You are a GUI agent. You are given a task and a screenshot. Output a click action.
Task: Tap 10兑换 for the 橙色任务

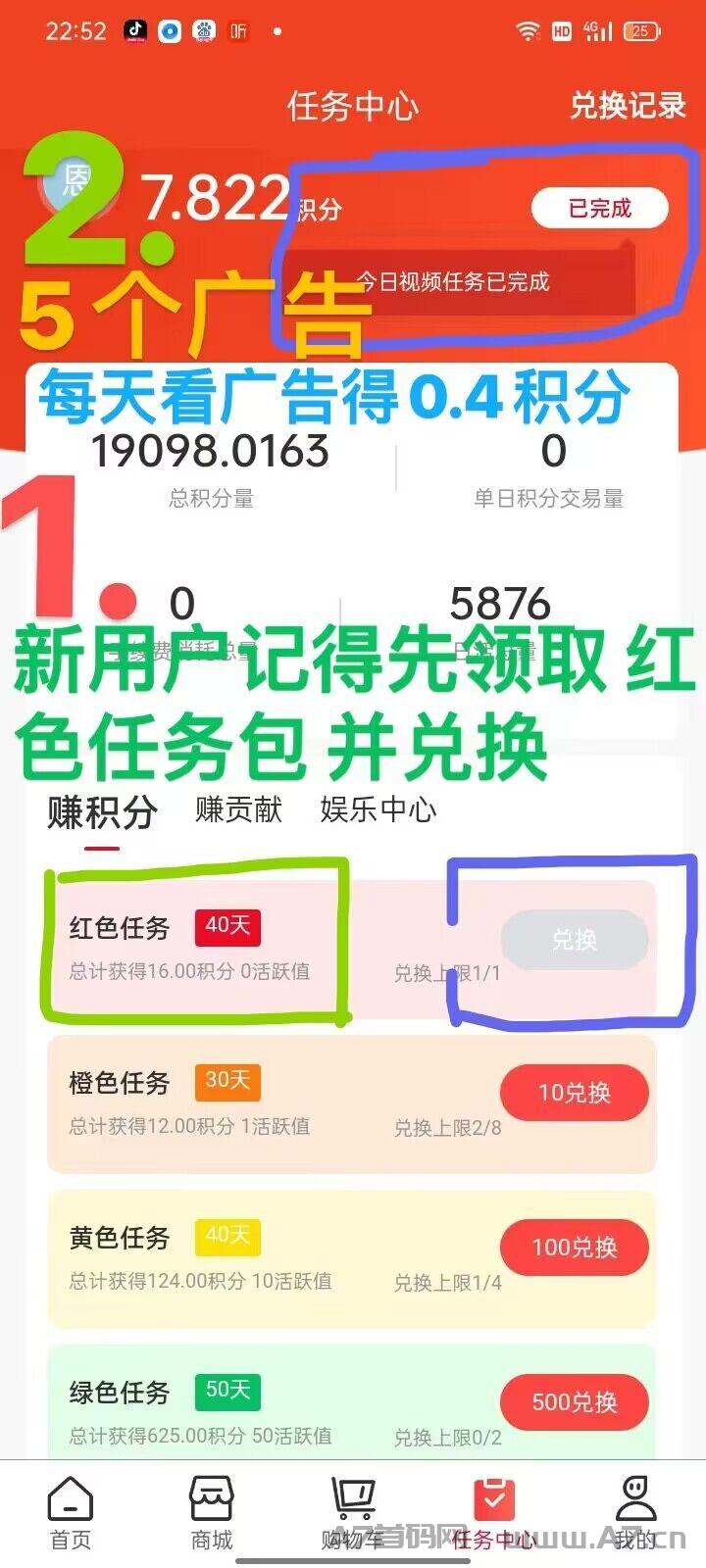pos(575,1093)
